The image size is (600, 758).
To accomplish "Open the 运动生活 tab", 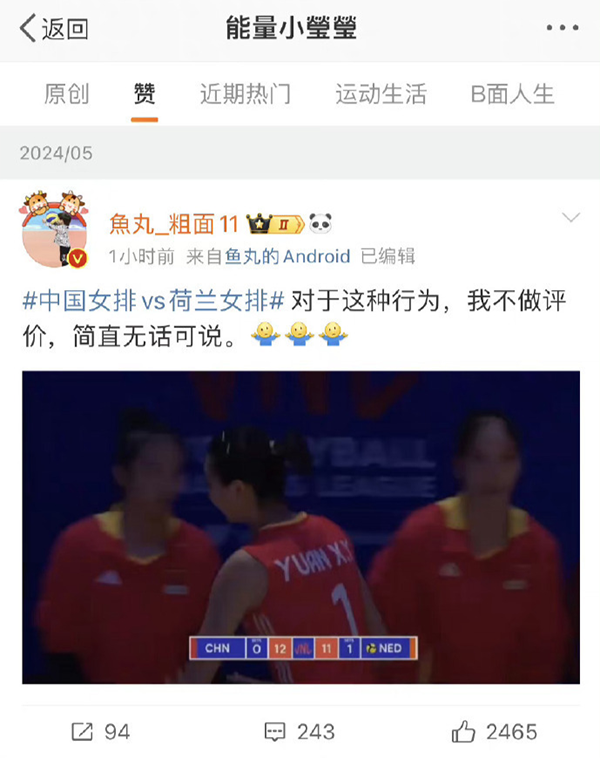I will click(x=381, y=94).
